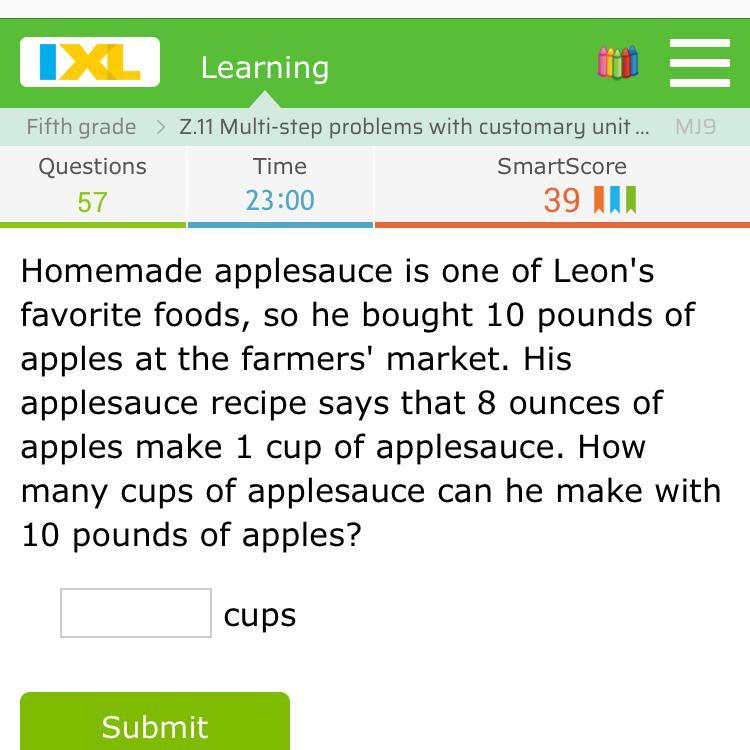
Task: Tap the cups answer field
Action: pos(136,613)
